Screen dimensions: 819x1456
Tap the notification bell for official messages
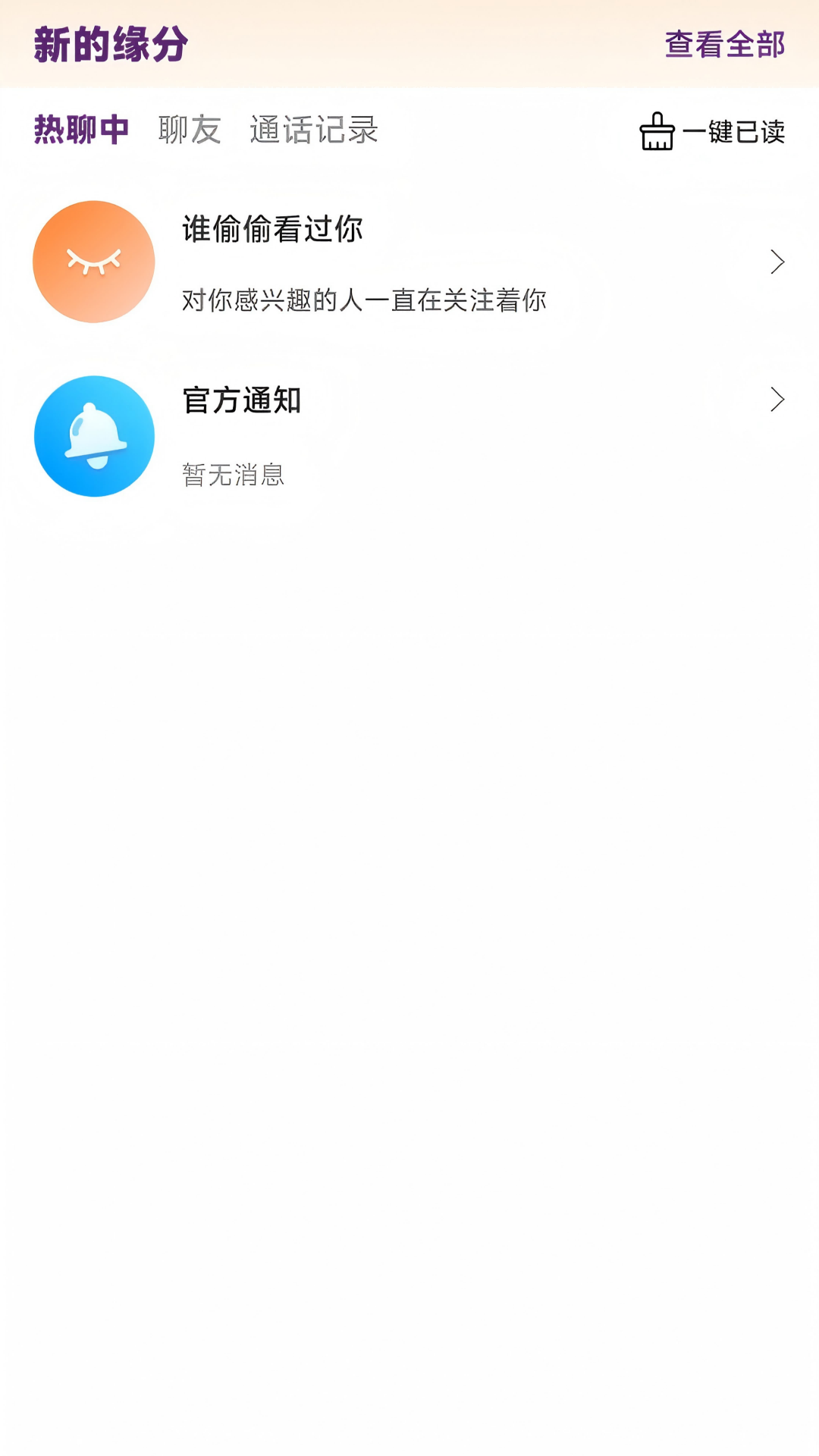click(93, 436)
